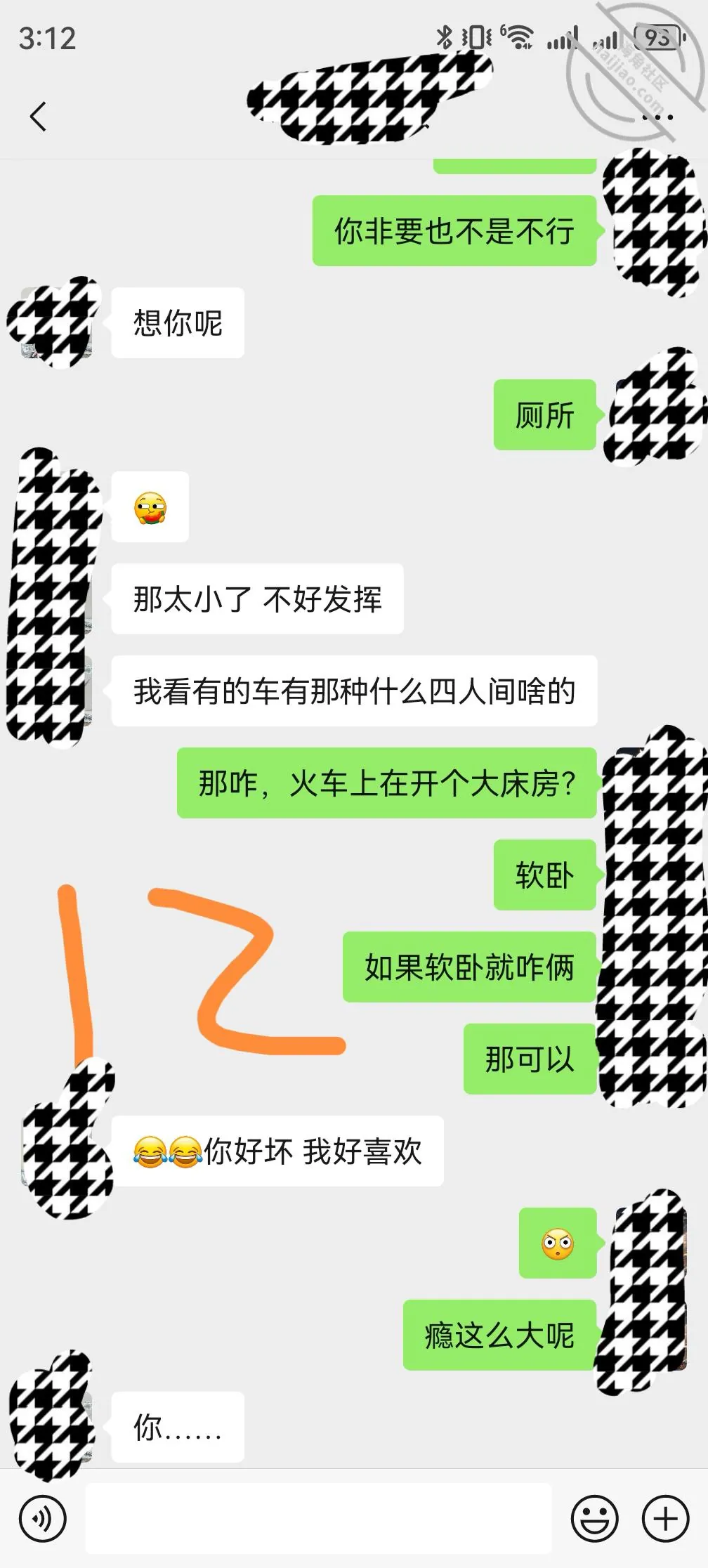Open the emoji sticker panel
Image resolution: width=708 pixels, height=1568 pixels.
pyautogui.click(x=595, y=1518)
